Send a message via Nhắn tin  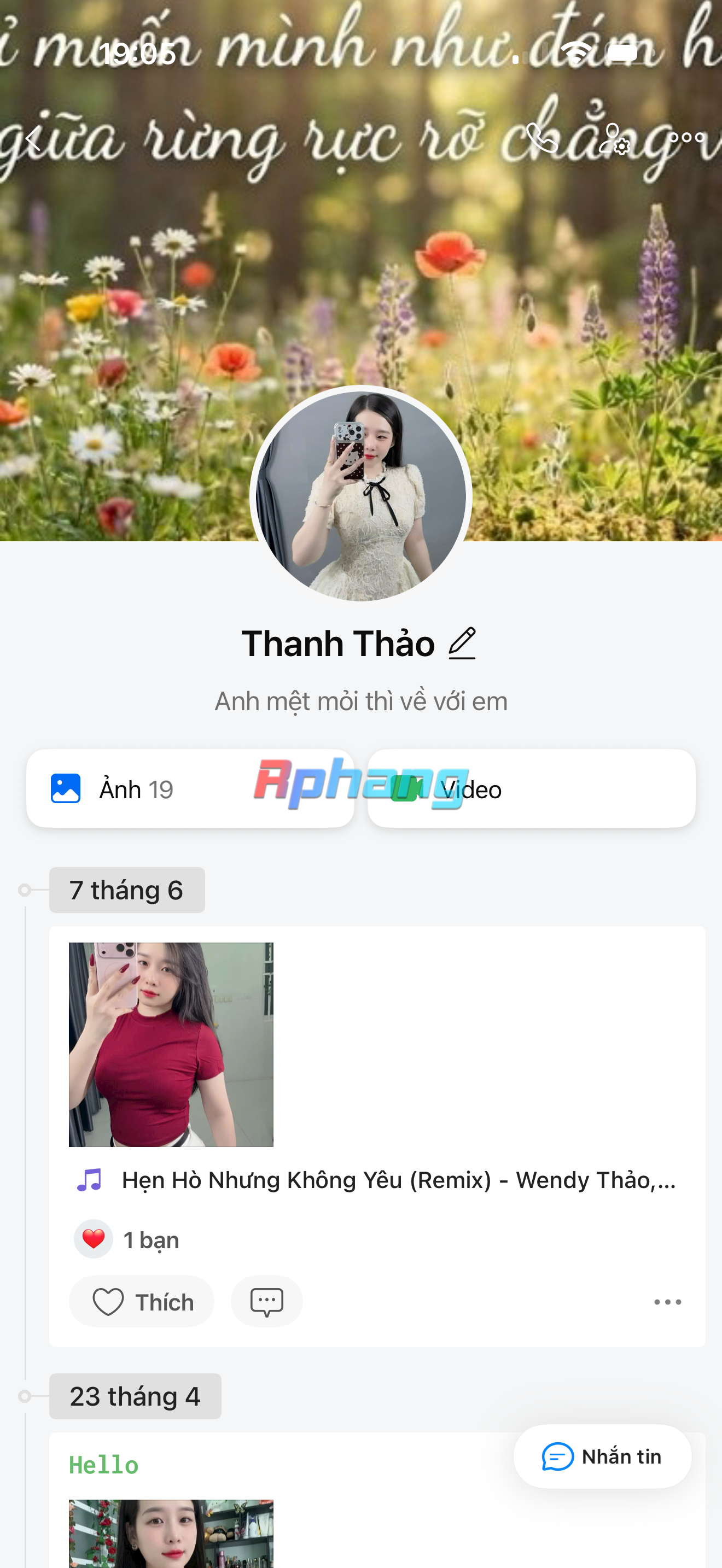pyautogui.click(x=603, y=1456)
